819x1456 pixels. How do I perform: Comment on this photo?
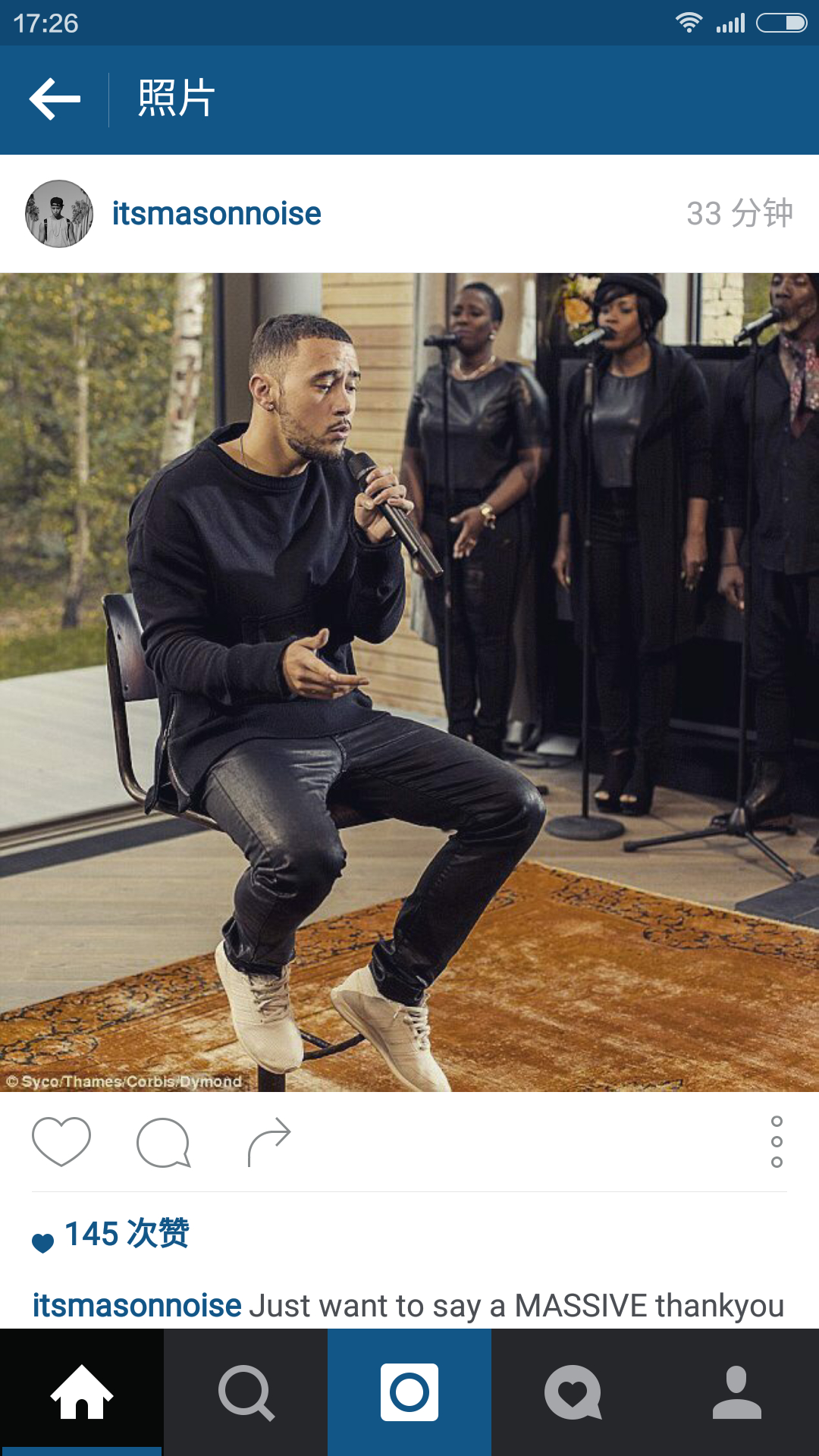(164, 1142)
